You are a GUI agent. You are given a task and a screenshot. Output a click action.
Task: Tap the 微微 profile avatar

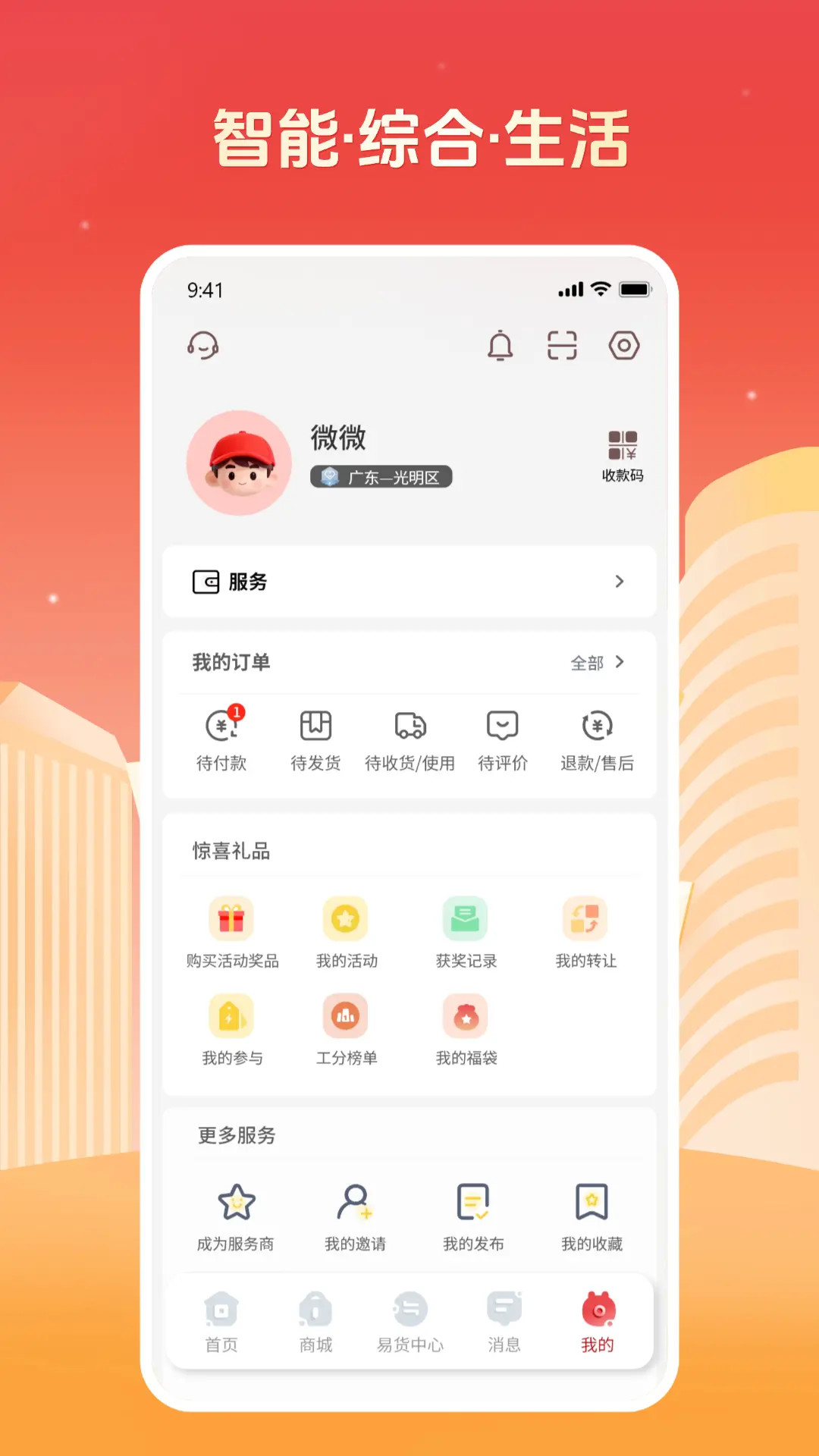[239, 463]
